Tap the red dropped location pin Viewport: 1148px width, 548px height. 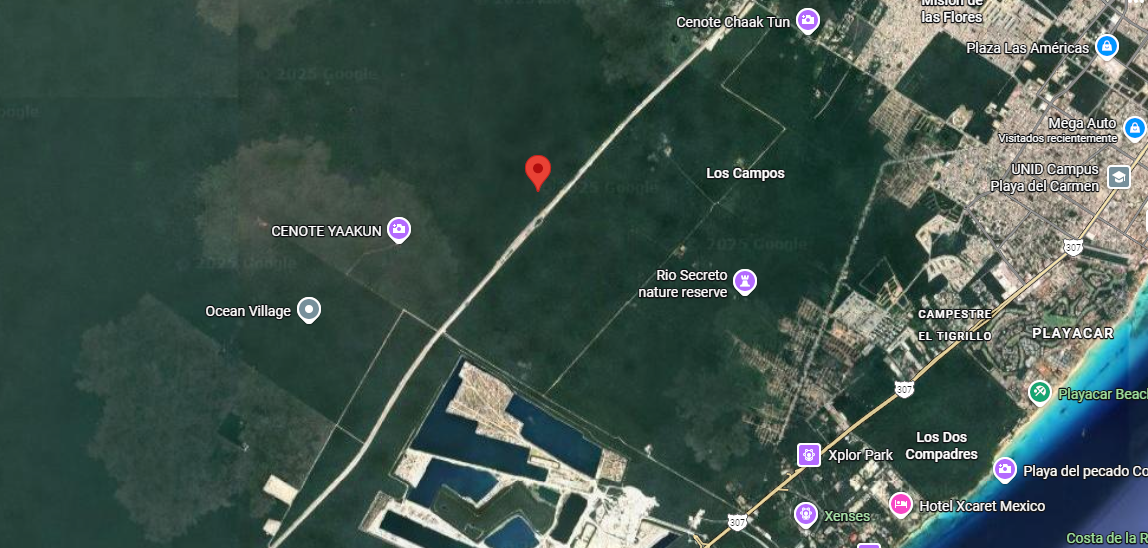pos(538,171)
